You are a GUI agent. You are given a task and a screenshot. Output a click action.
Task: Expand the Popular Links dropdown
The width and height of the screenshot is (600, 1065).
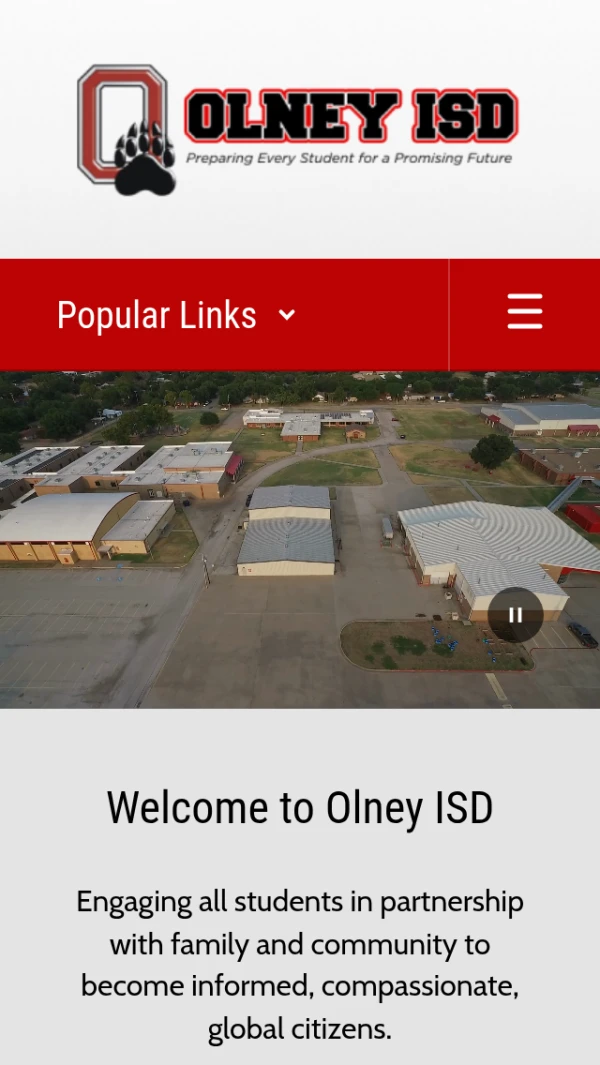(x=176, y=315)
